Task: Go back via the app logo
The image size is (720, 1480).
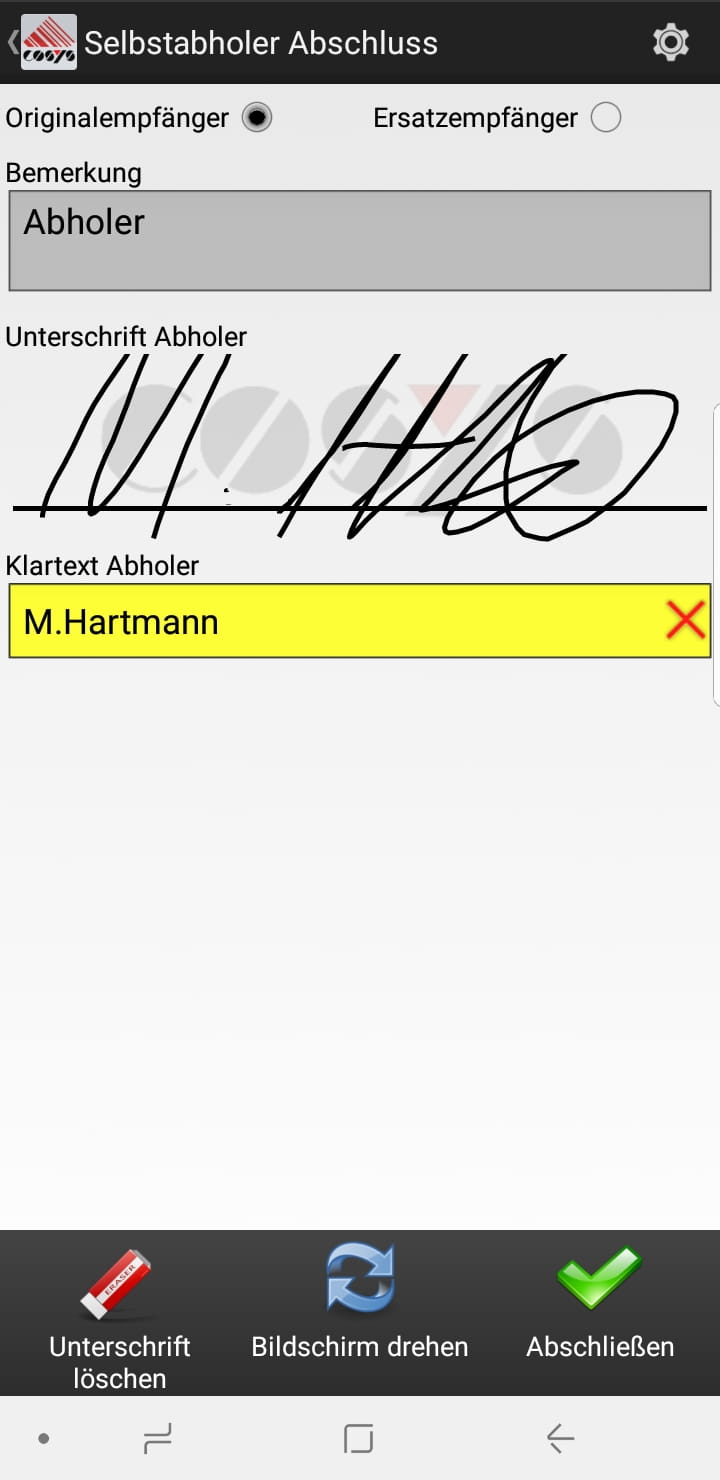Action: pyautogui.click(x=47, y=42)
